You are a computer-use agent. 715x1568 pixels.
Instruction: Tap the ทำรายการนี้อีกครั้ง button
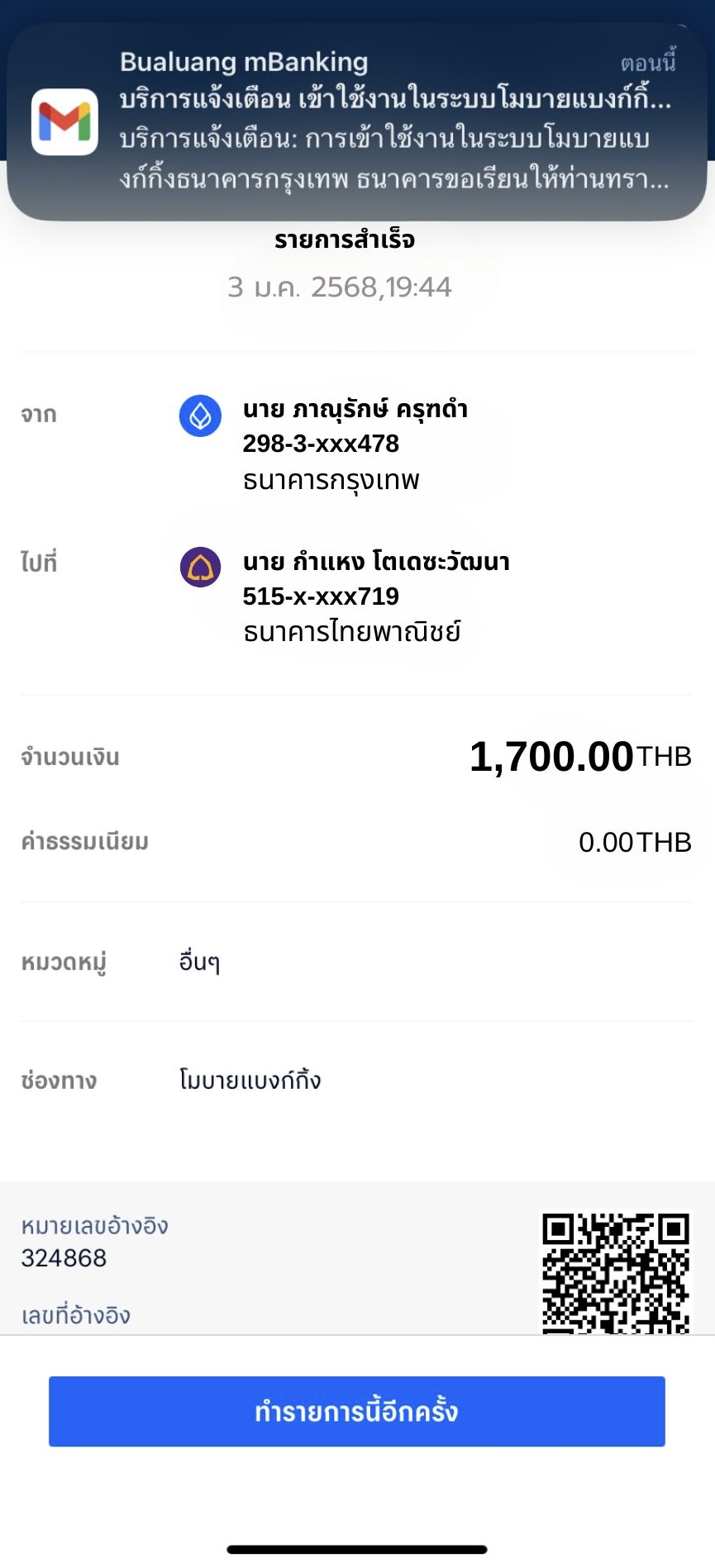(x=357, y=1411)
